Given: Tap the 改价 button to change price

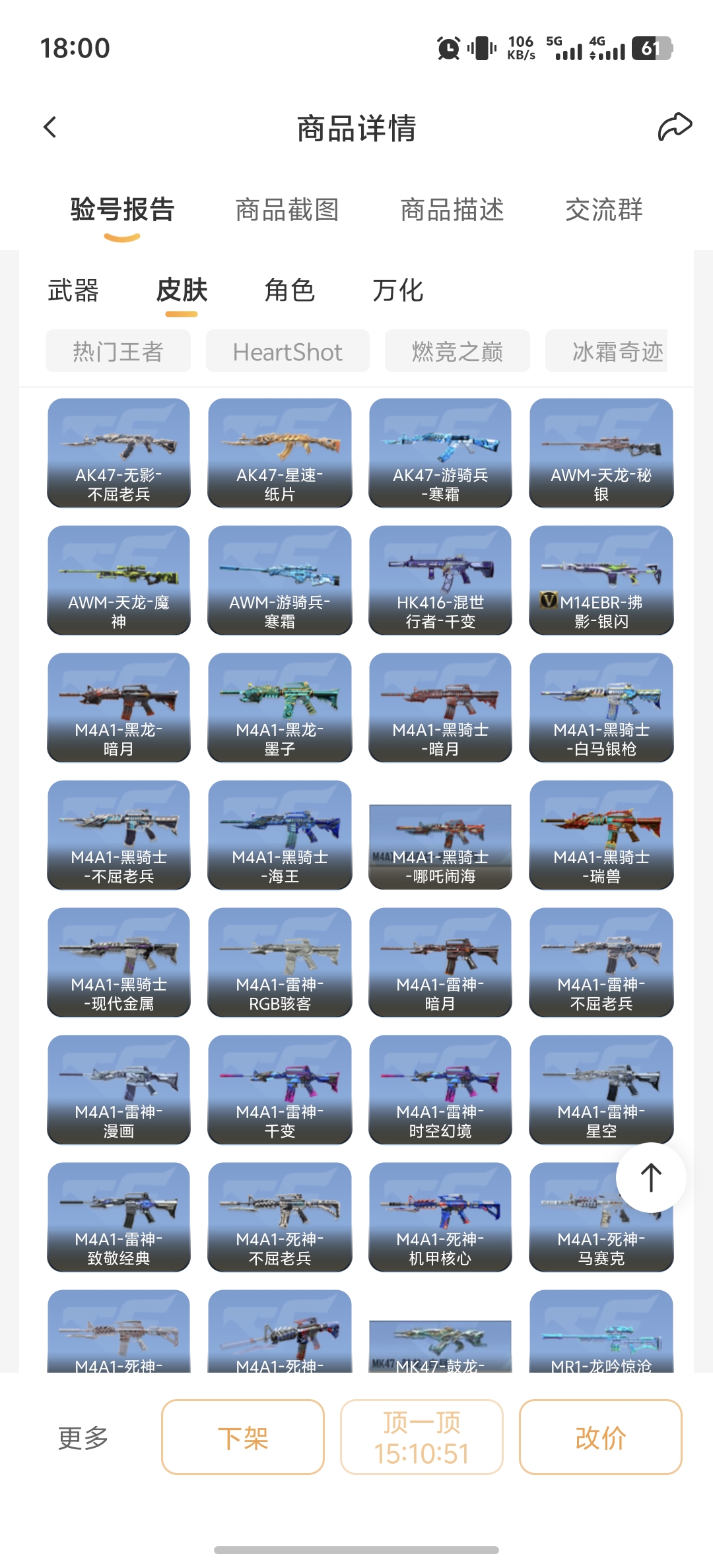Looking at the screenshot, I should click(600, 1437).
